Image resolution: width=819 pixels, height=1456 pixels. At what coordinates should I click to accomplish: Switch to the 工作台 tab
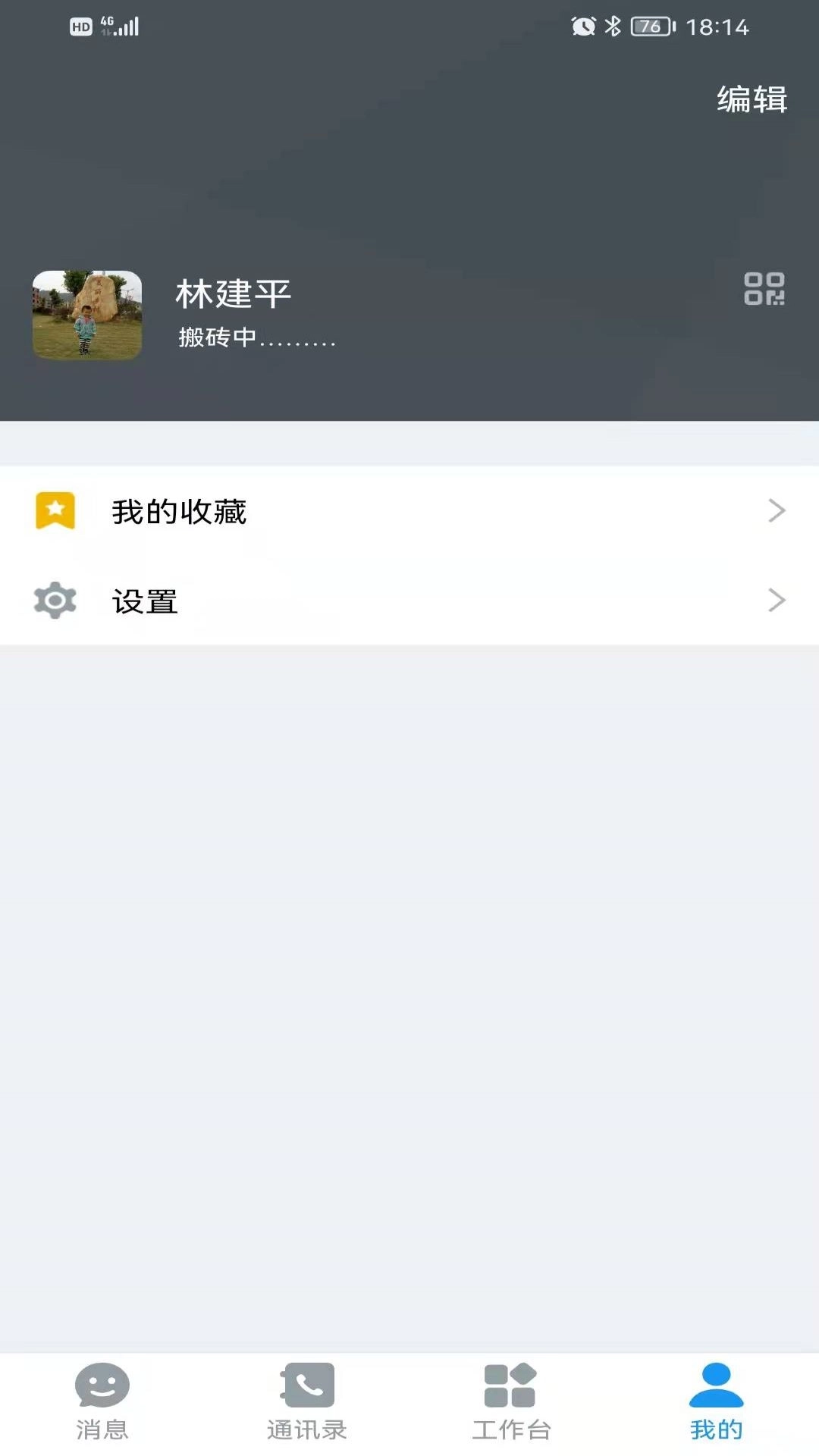pyautogui.click(x=511, y=1403)
